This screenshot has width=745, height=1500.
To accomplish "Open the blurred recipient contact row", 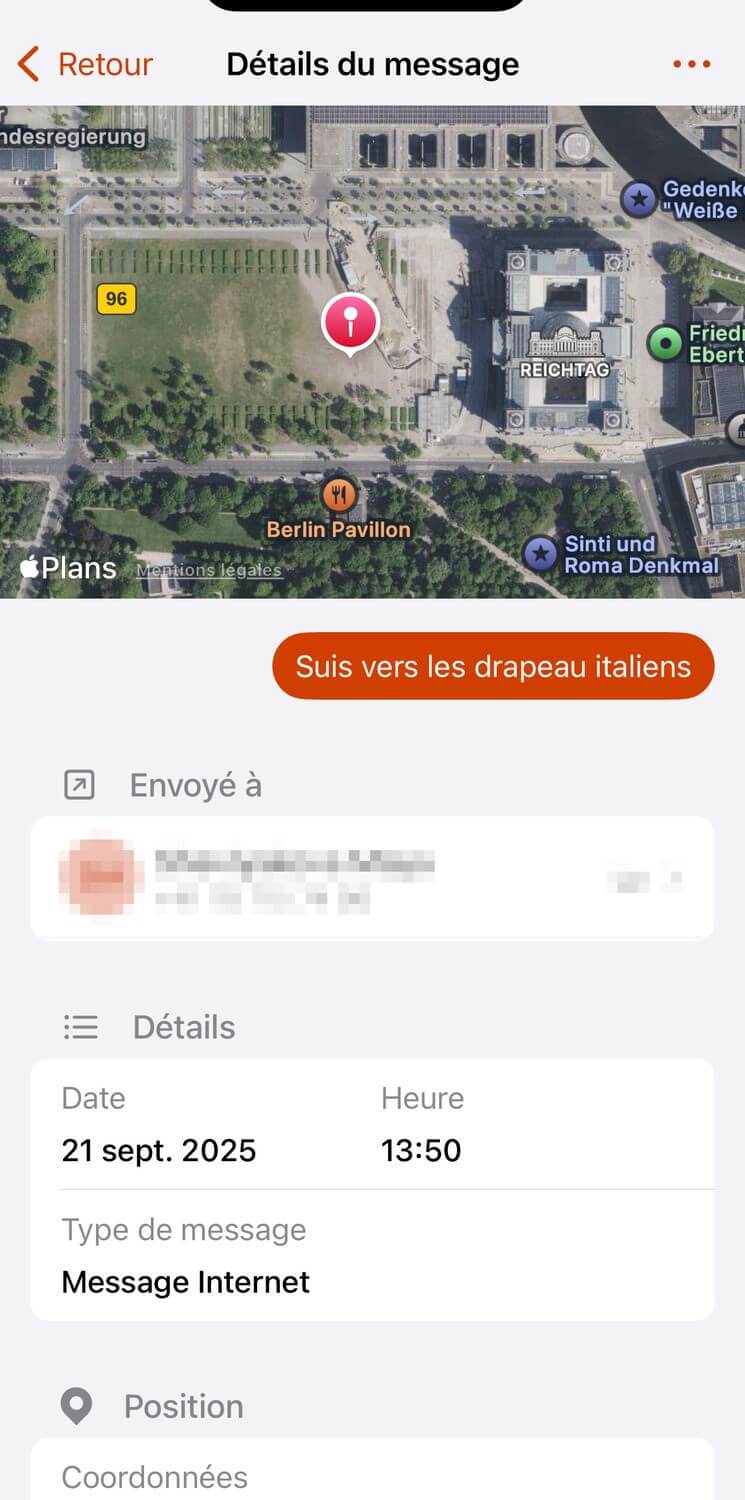I will point(372,880).
